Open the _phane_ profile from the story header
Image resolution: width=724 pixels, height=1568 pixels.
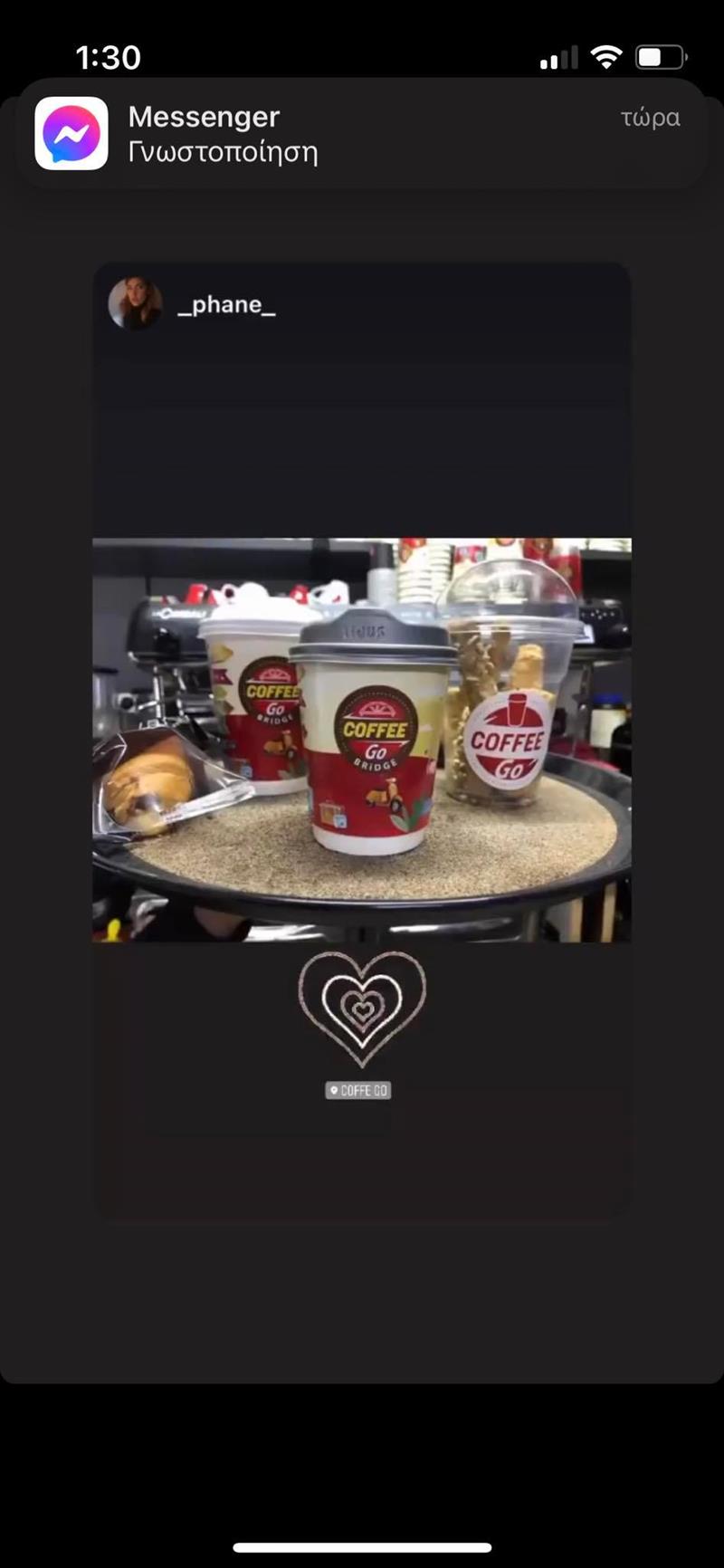(226, 304)
